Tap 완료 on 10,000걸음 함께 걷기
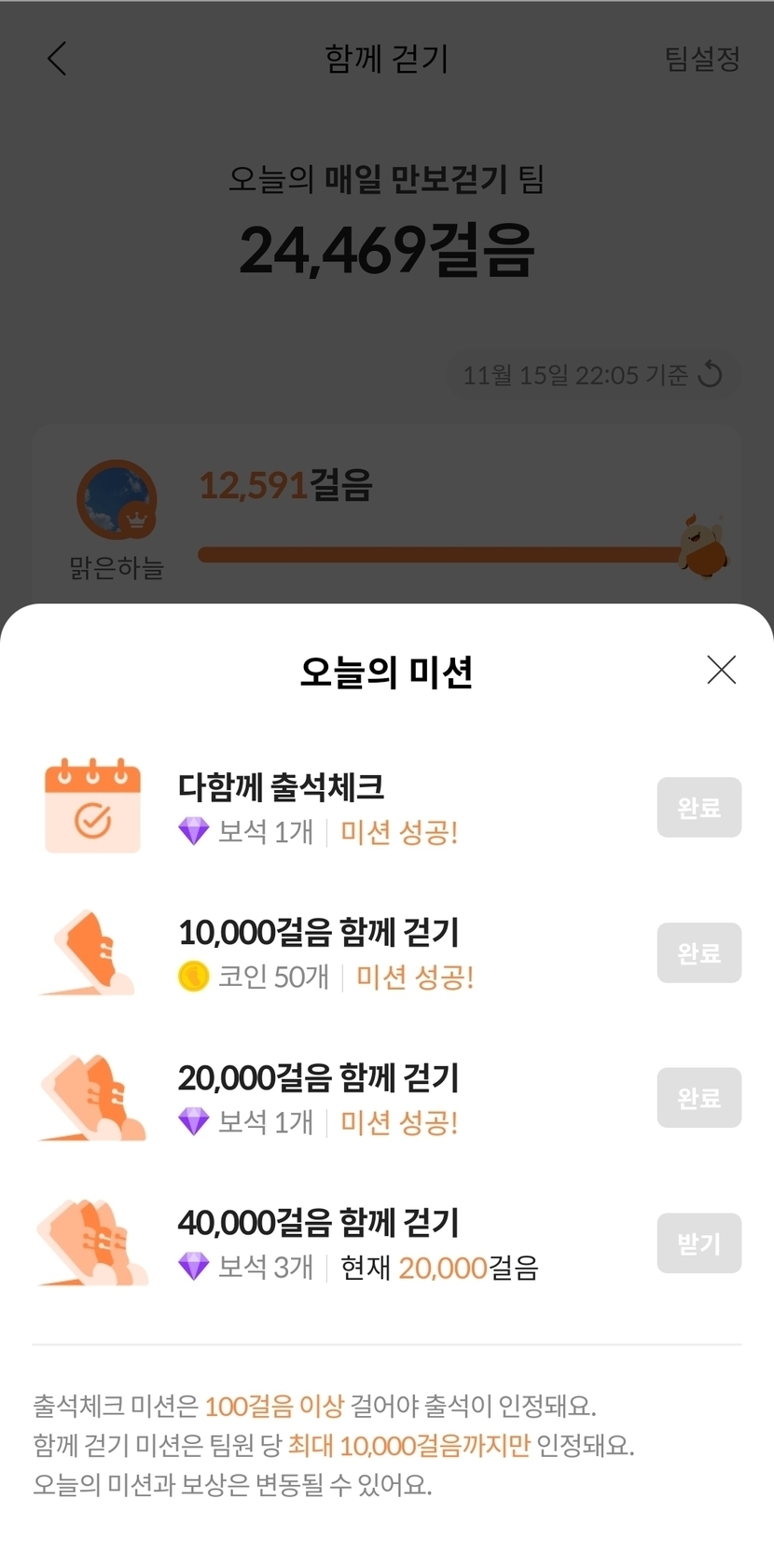The height and width of the screenshot is (1568, 774). point(698,952)
